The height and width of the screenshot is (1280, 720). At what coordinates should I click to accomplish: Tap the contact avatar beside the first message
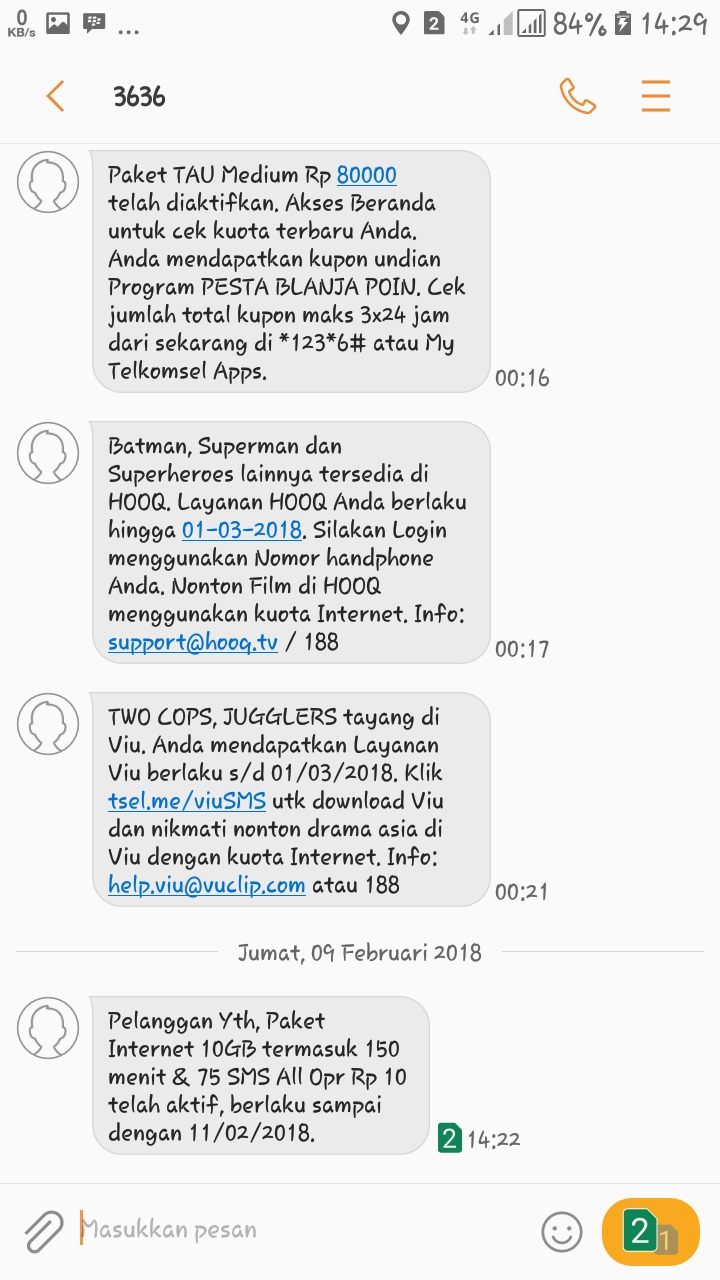[x=47, y=182]
